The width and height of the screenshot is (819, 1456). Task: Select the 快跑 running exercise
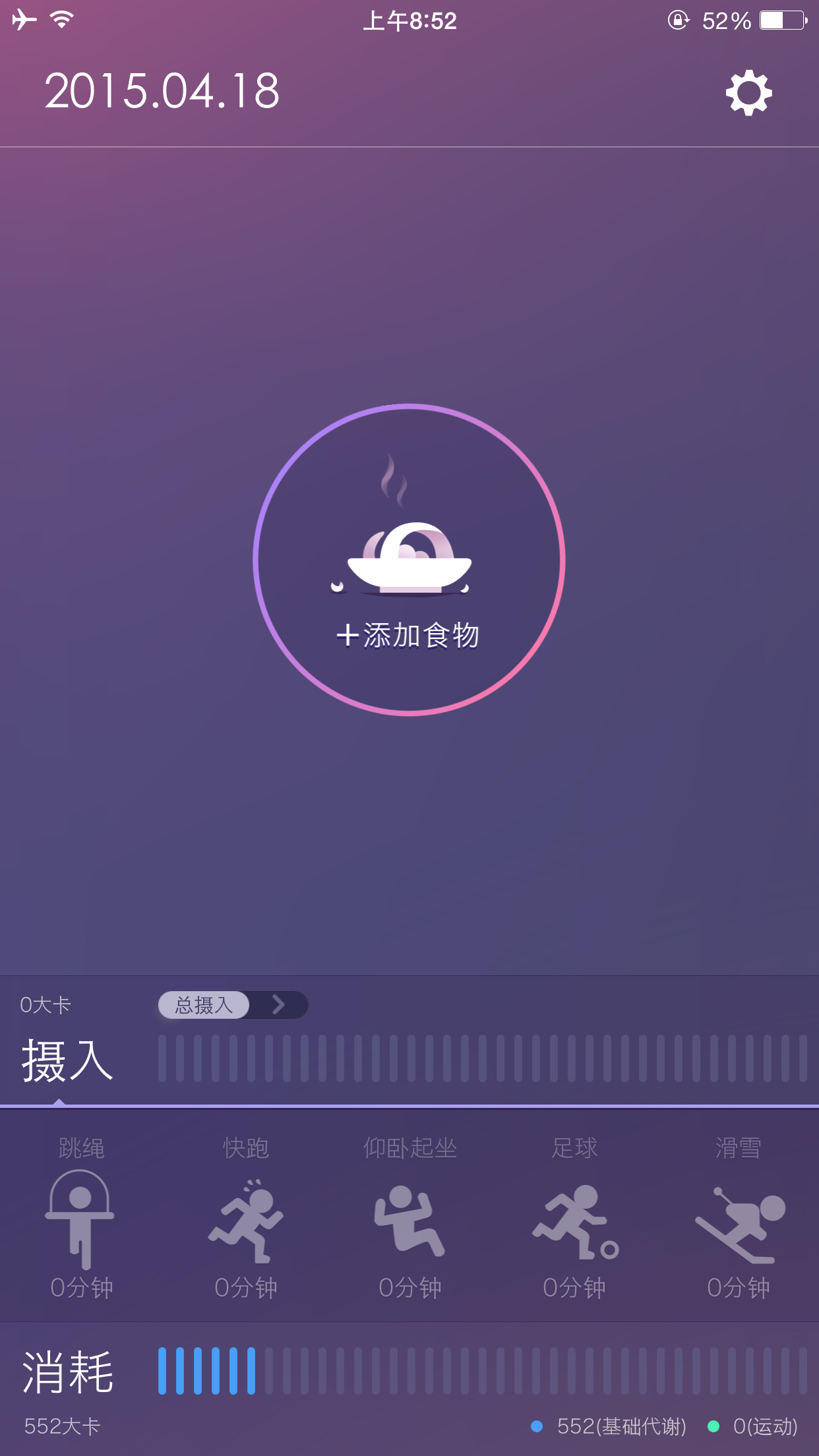point(246,1218)
